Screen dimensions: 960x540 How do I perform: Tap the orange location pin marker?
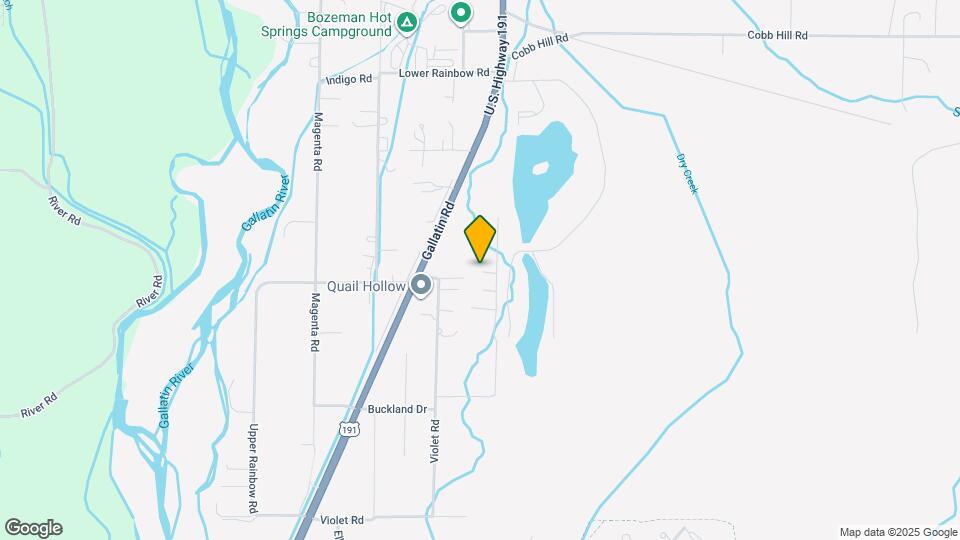(x=480, y=239)
